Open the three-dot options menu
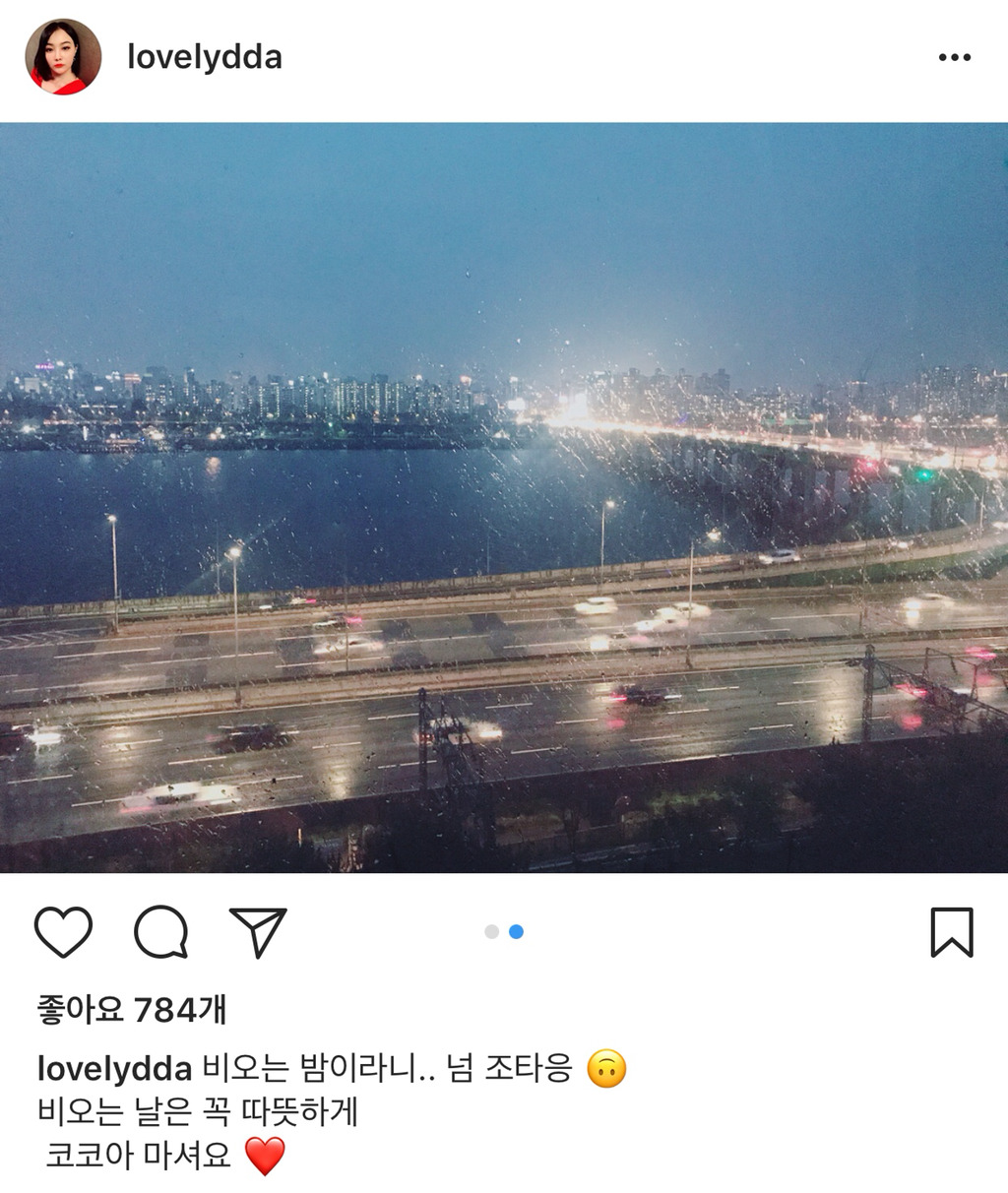The image size is (1008, 1193). pos(954,57)
